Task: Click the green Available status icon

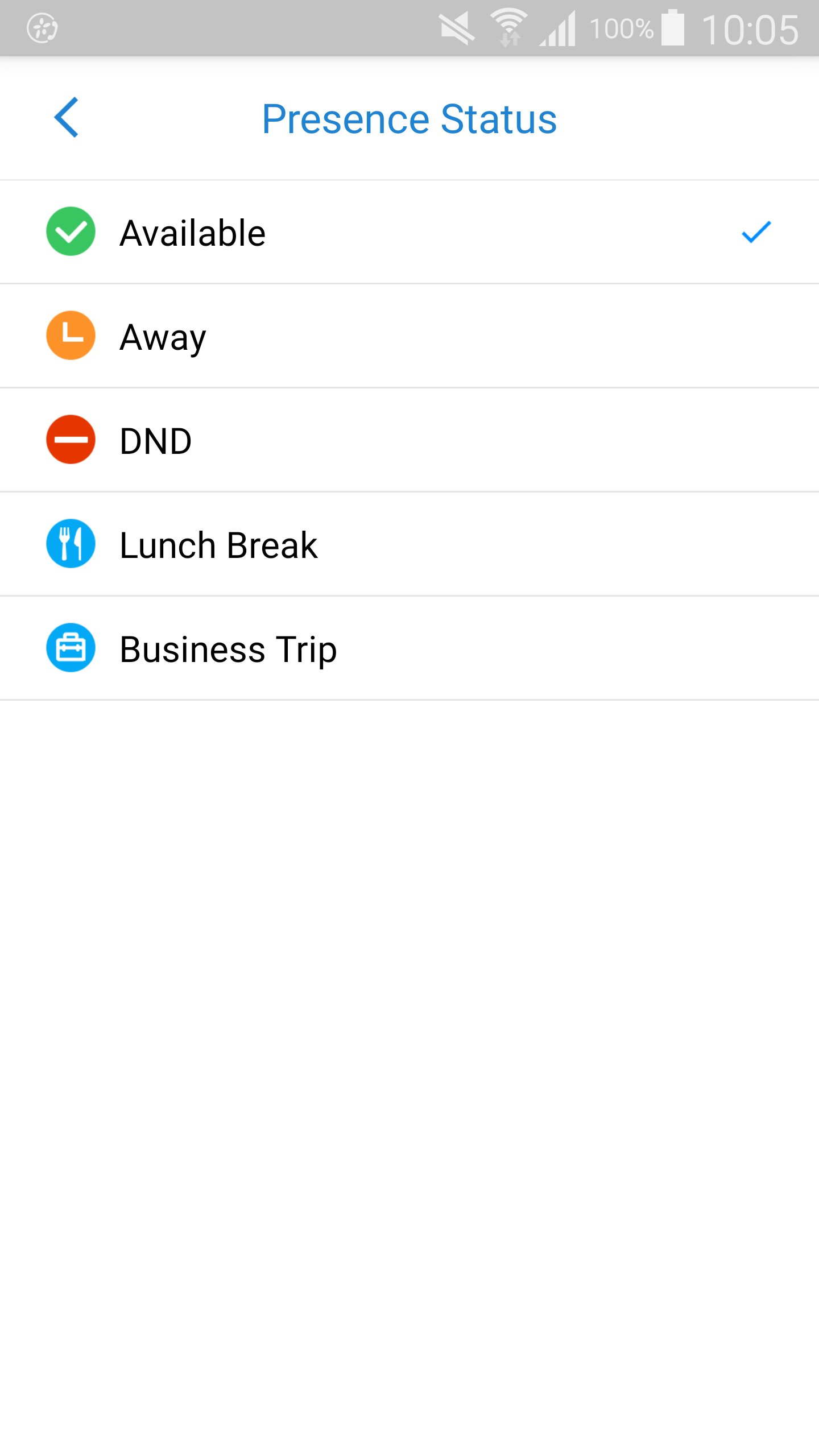Action: click(x=70, y=231)
